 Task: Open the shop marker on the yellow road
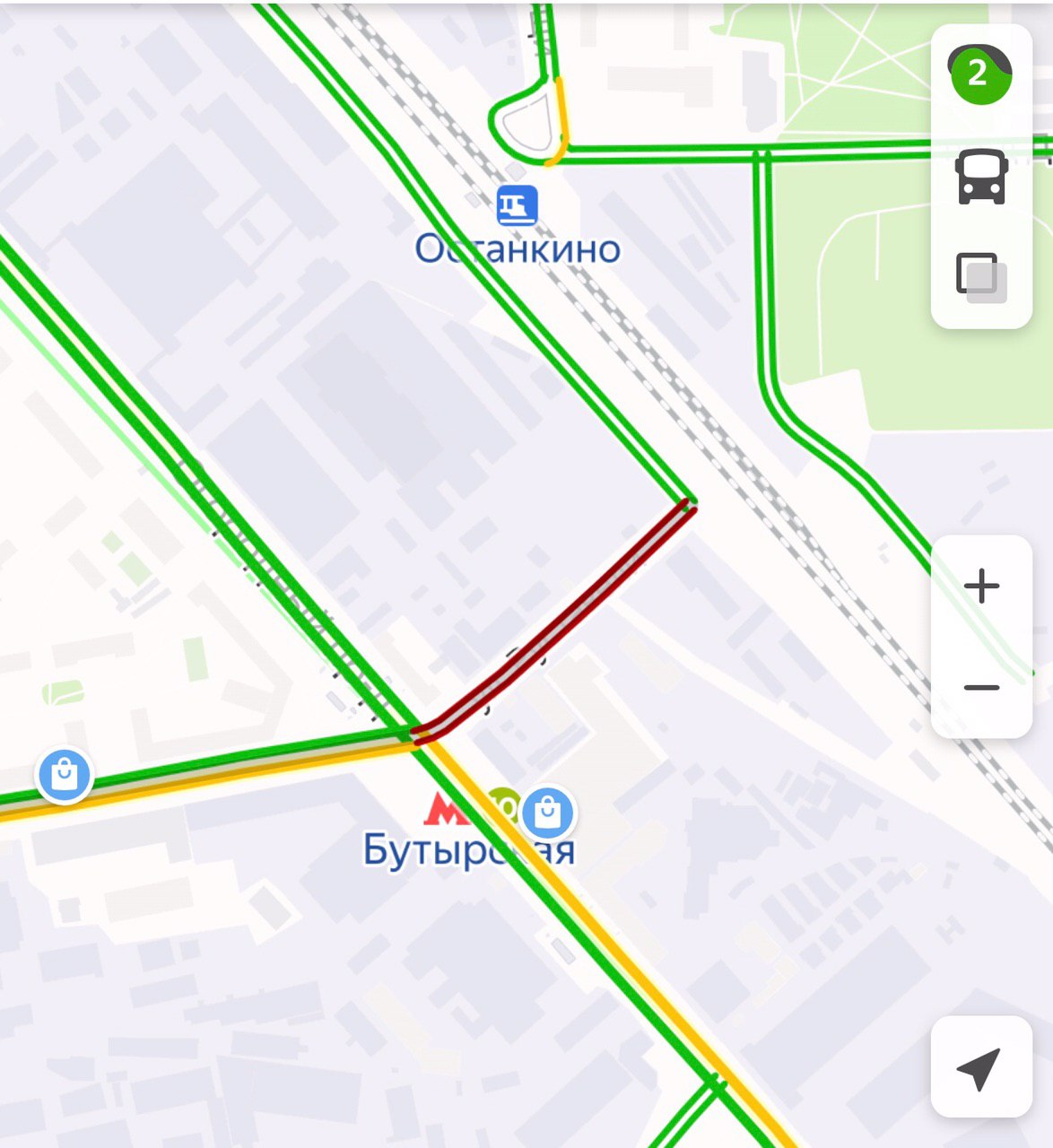point(65,774)
